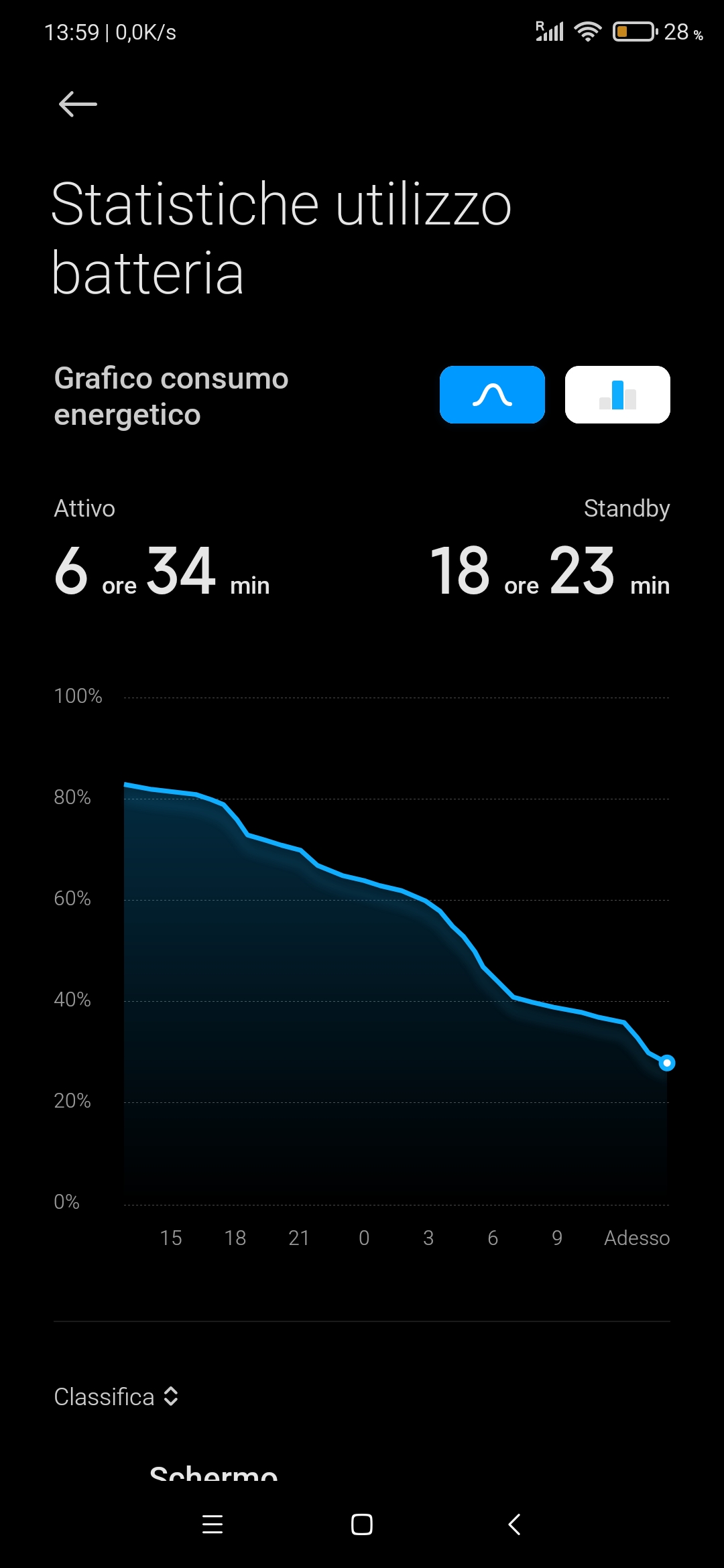
Task: Go back using the top-left arrow
Action: 78,105
